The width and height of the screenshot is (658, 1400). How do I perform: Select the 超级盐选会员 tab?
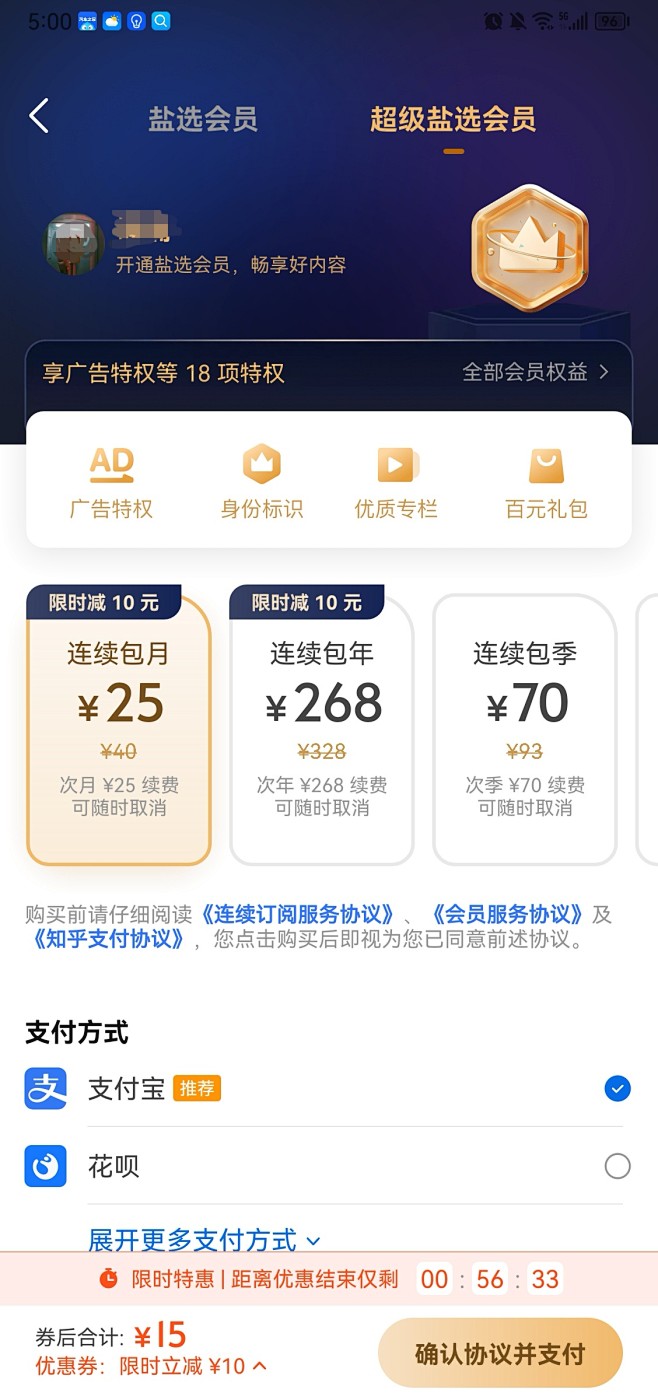(453, 119)
